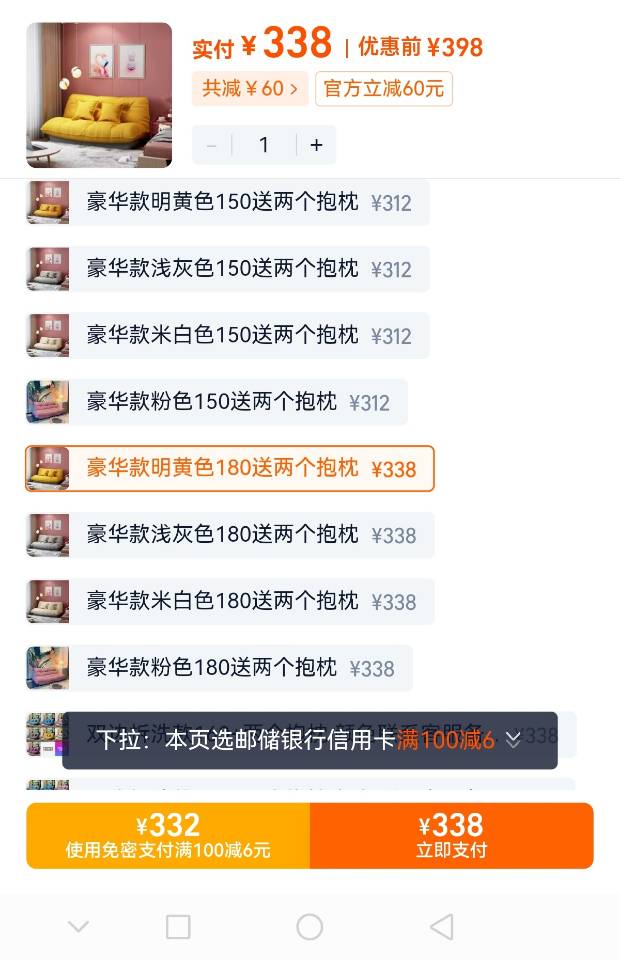Screen dimensions: 620x960
Task: Choose 豪华款米白色150送两个抱枕 option
Action: click(x=228, y=335)
